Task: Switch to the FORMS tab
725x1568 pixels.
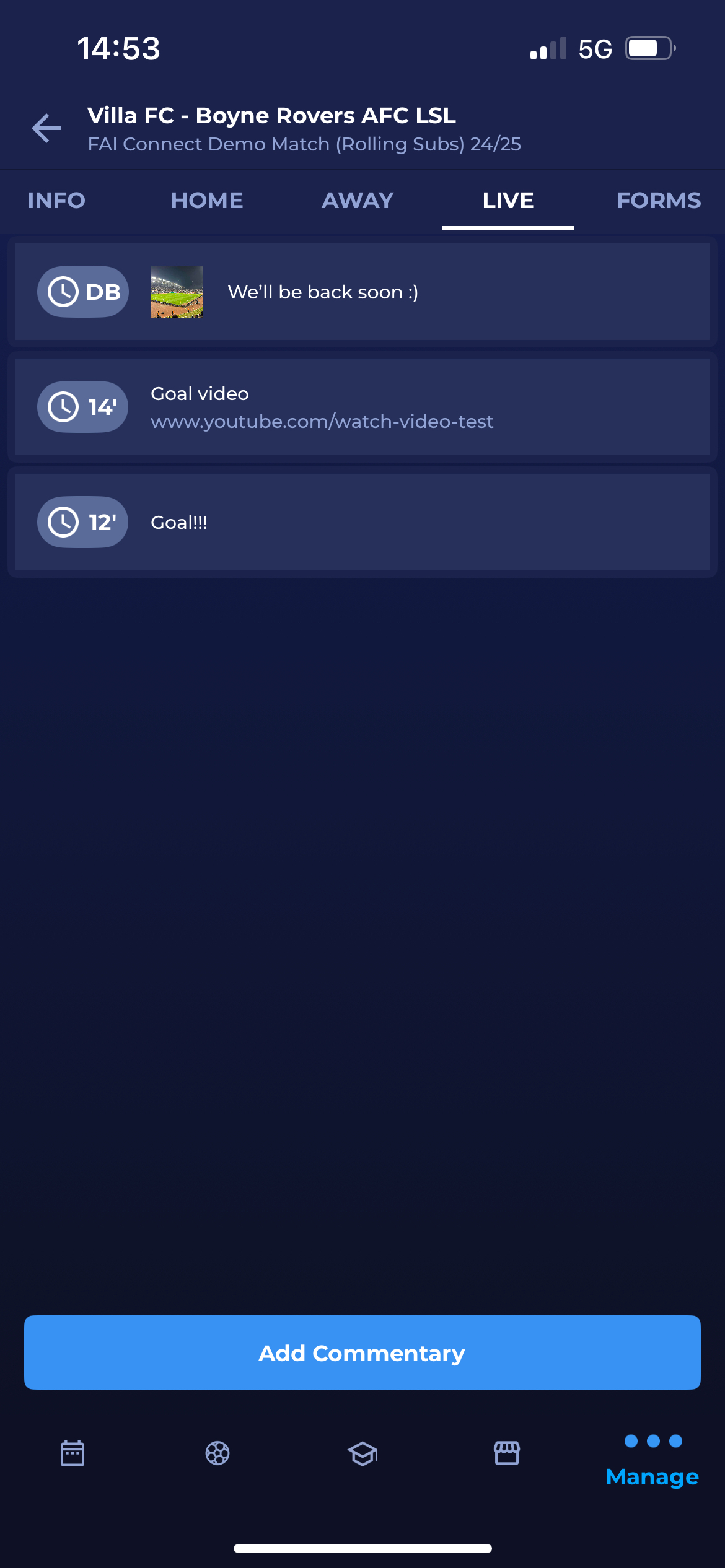Action: pos(659,201)
